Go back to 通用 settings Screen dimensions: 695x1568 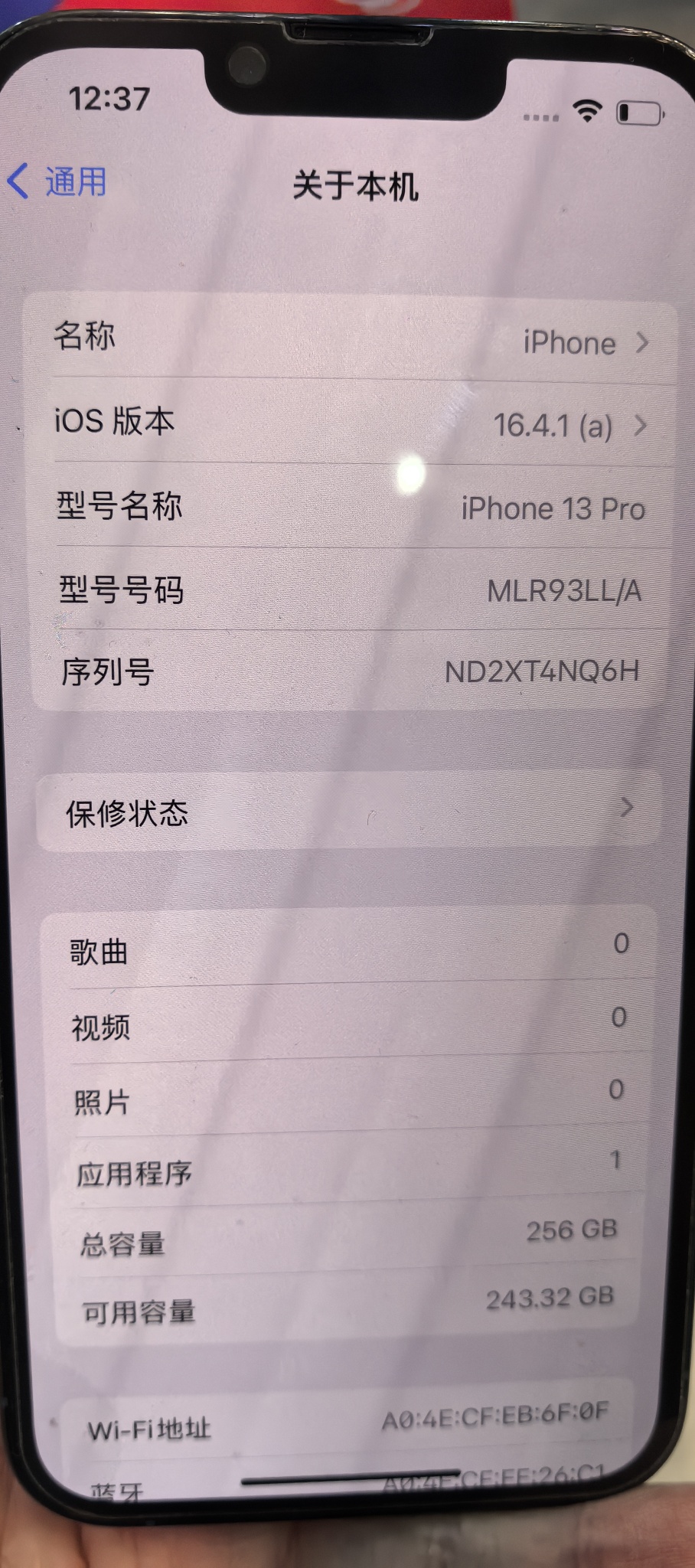[57, 182]
